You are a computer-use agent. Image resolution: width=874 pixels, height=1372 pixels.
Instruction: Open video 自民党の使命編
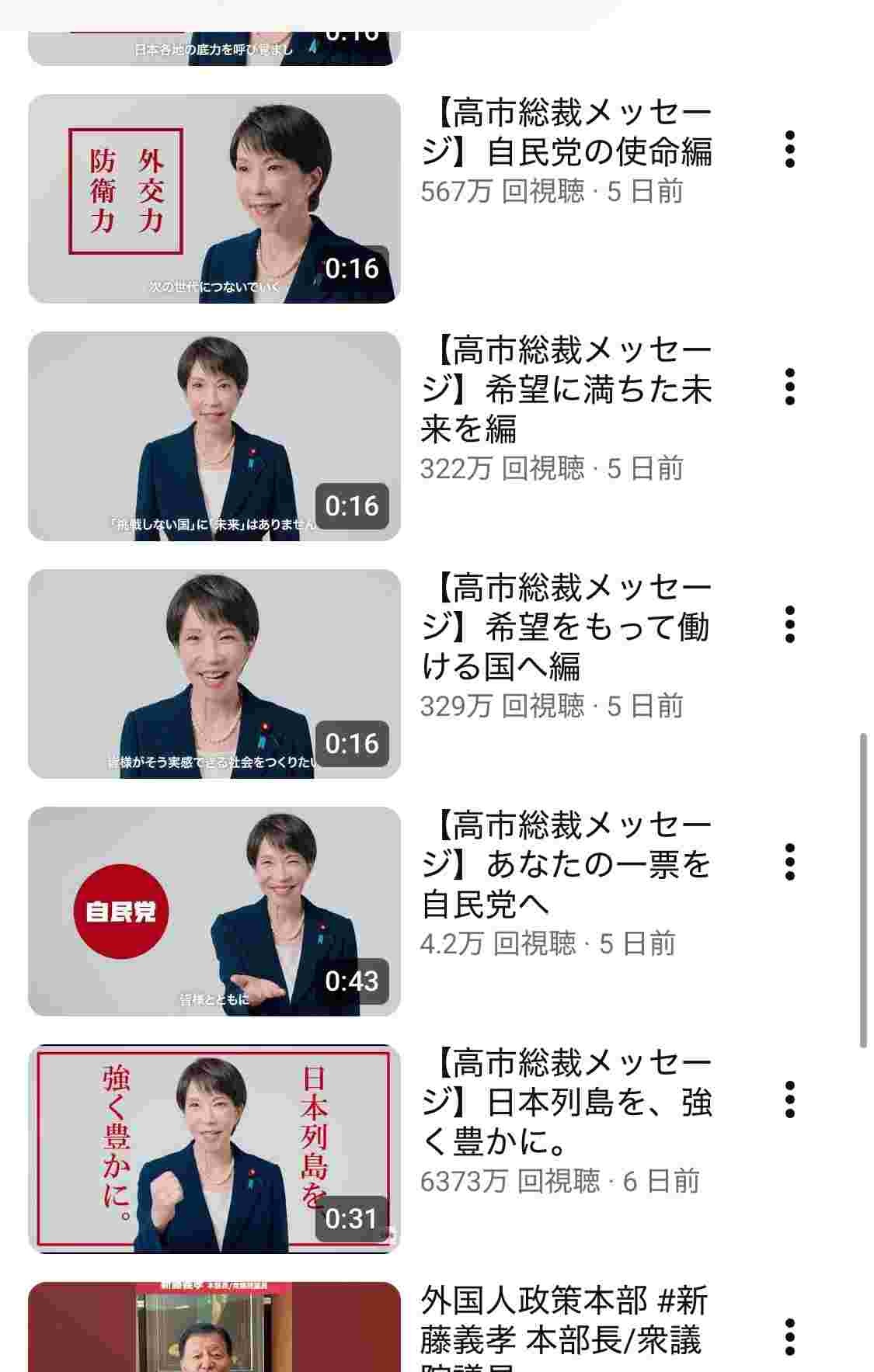tap(214, 199)
